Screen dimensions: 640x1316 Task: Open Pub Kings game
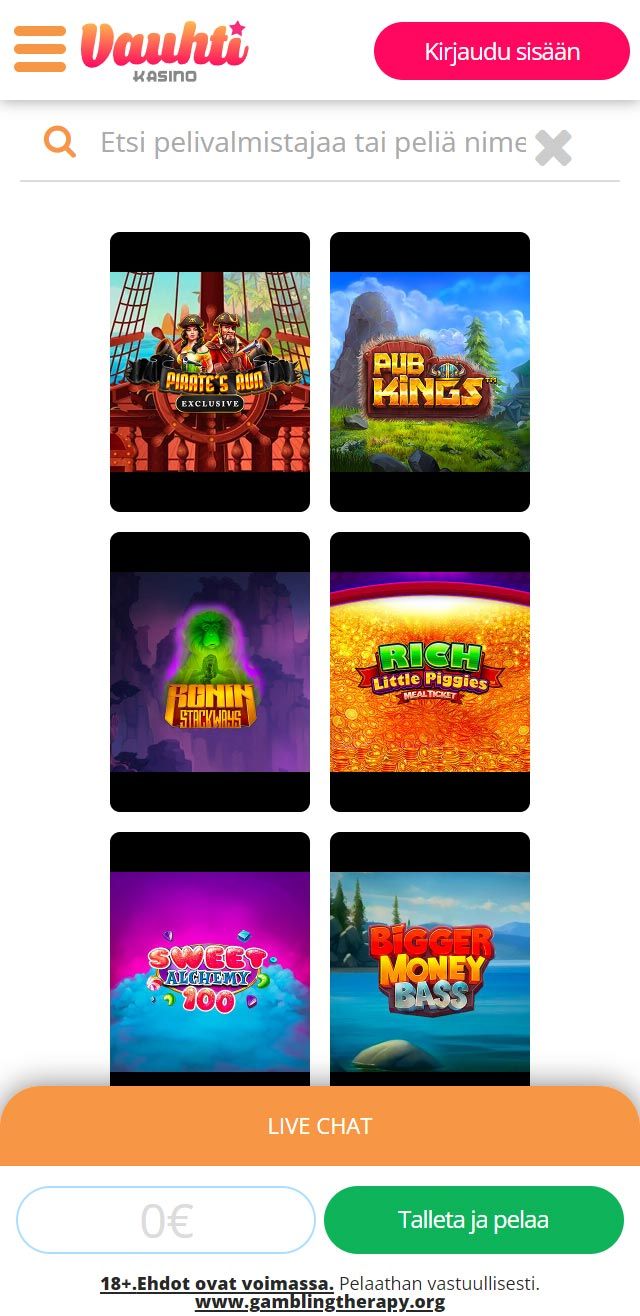click(x=430, y=372)
